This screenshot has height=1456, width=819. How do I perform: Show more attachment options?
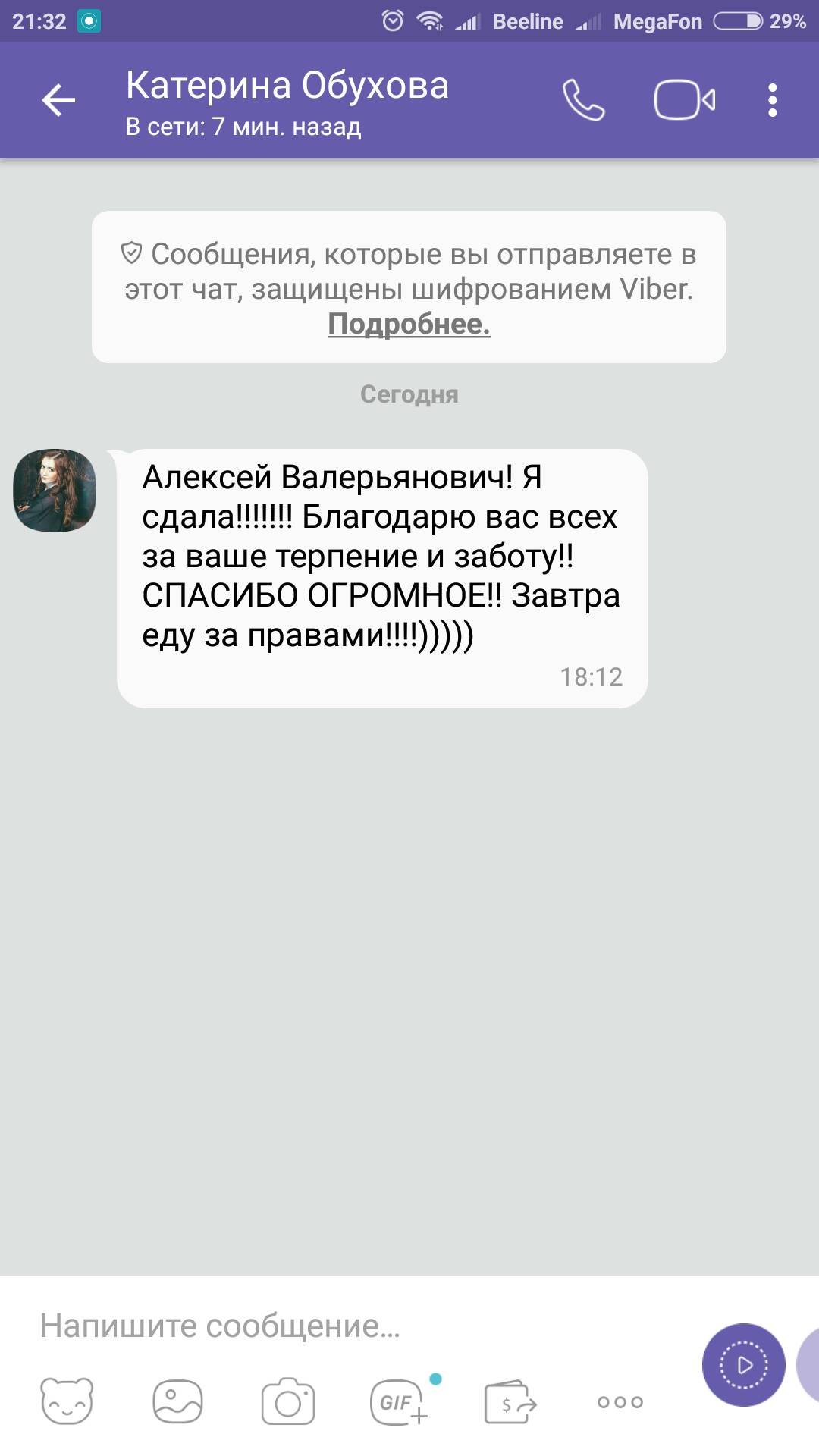(620, 1401)
